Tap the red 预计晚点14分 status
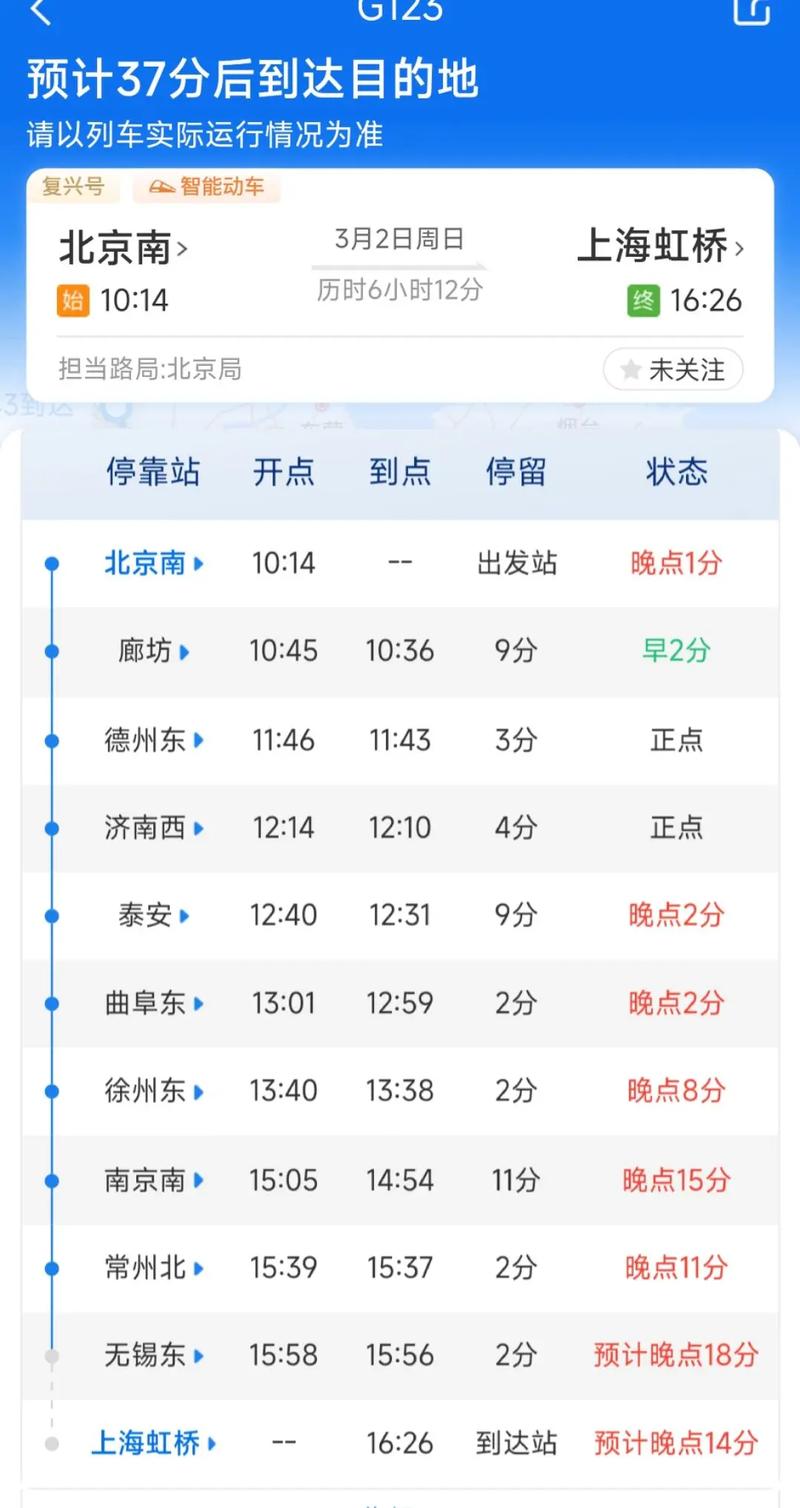The image size is (800, 1508). 676,1443
